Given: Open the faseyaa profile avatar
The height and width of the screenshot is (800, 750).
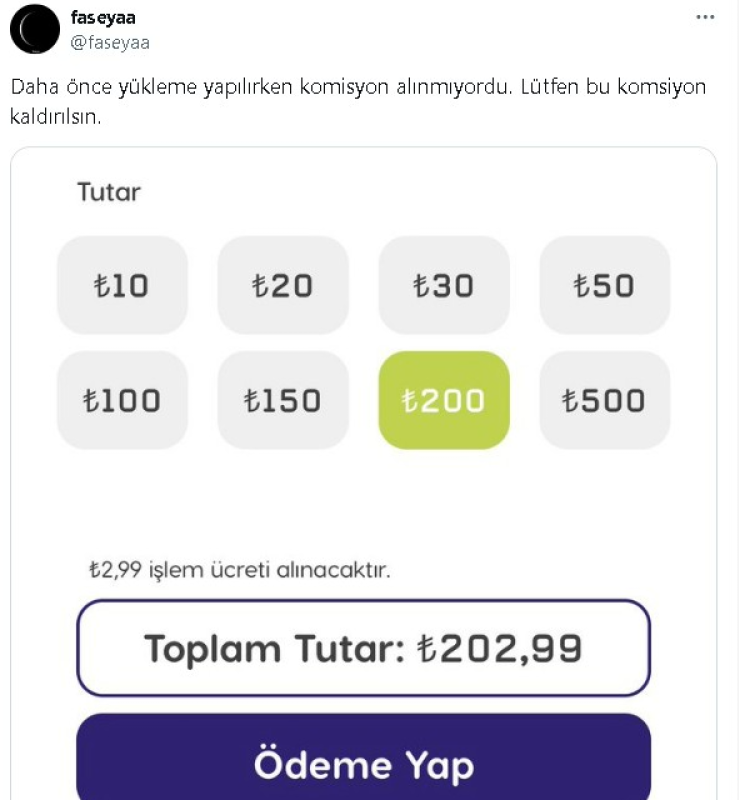Looking at the screenshot, I should 35,29.
